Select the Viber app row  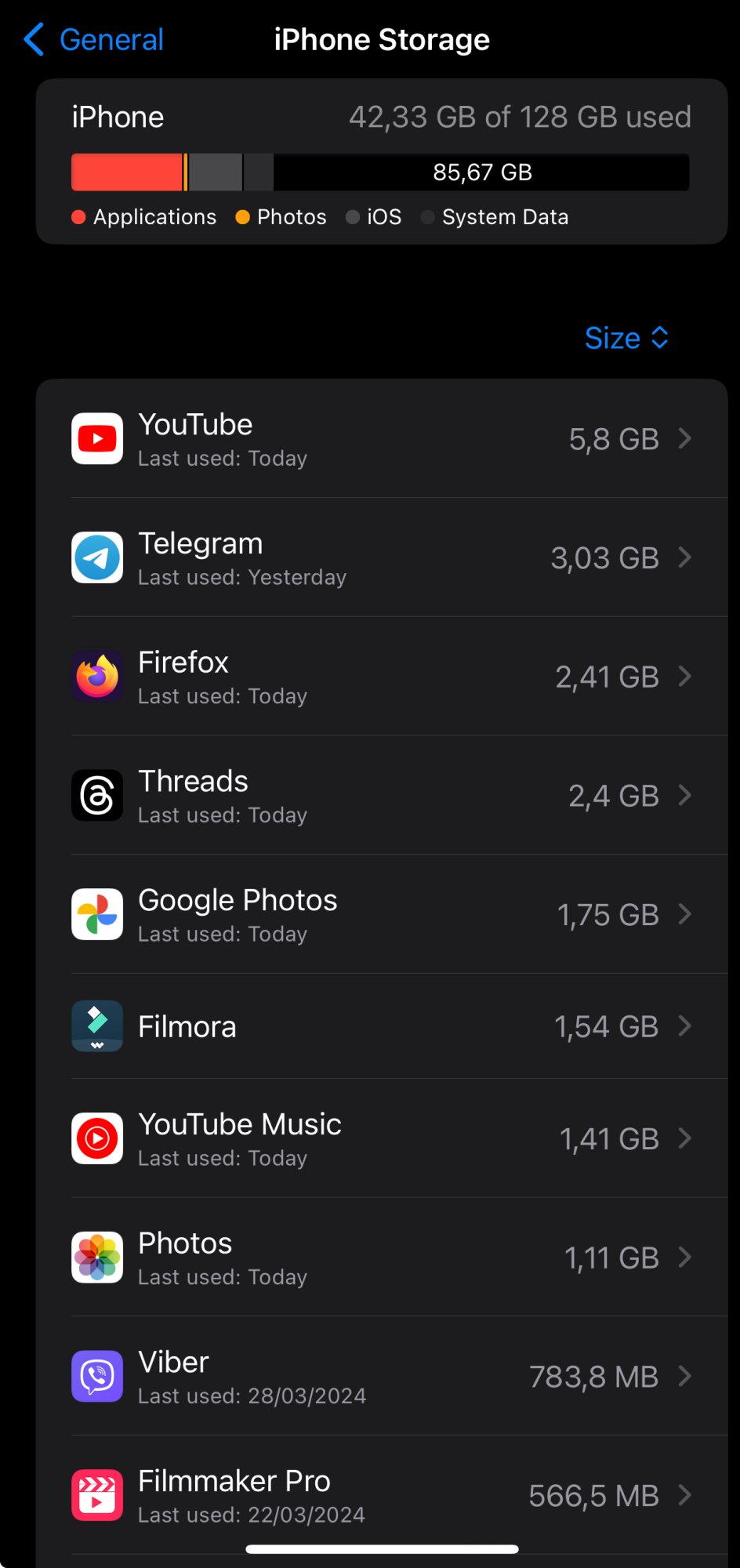[381, 1377]
